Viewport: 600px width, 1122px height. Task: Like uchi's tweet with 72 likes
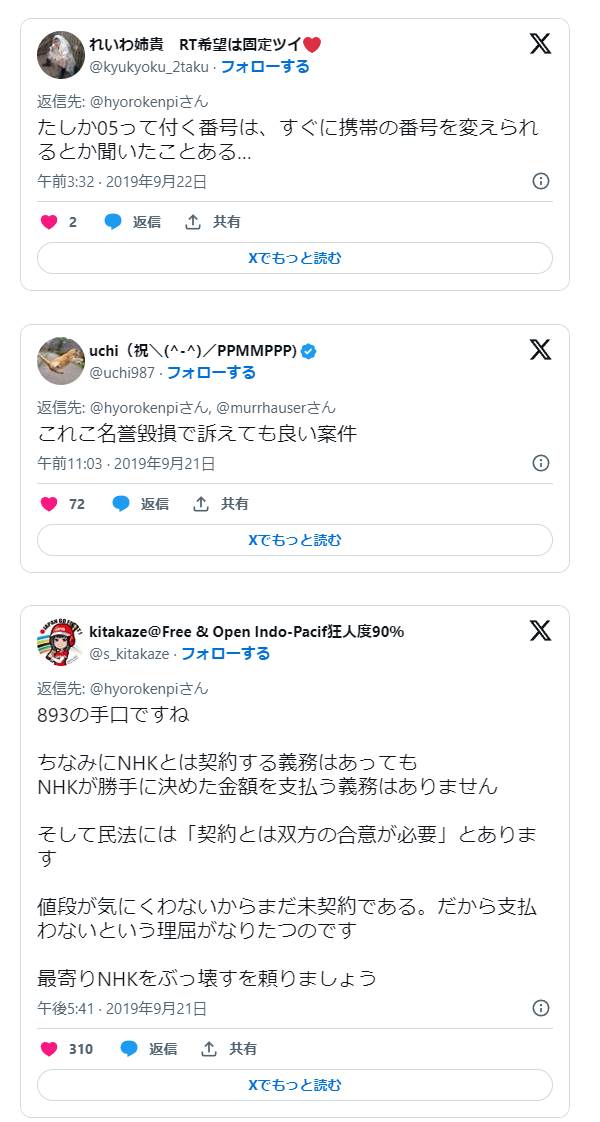point(49,504)
